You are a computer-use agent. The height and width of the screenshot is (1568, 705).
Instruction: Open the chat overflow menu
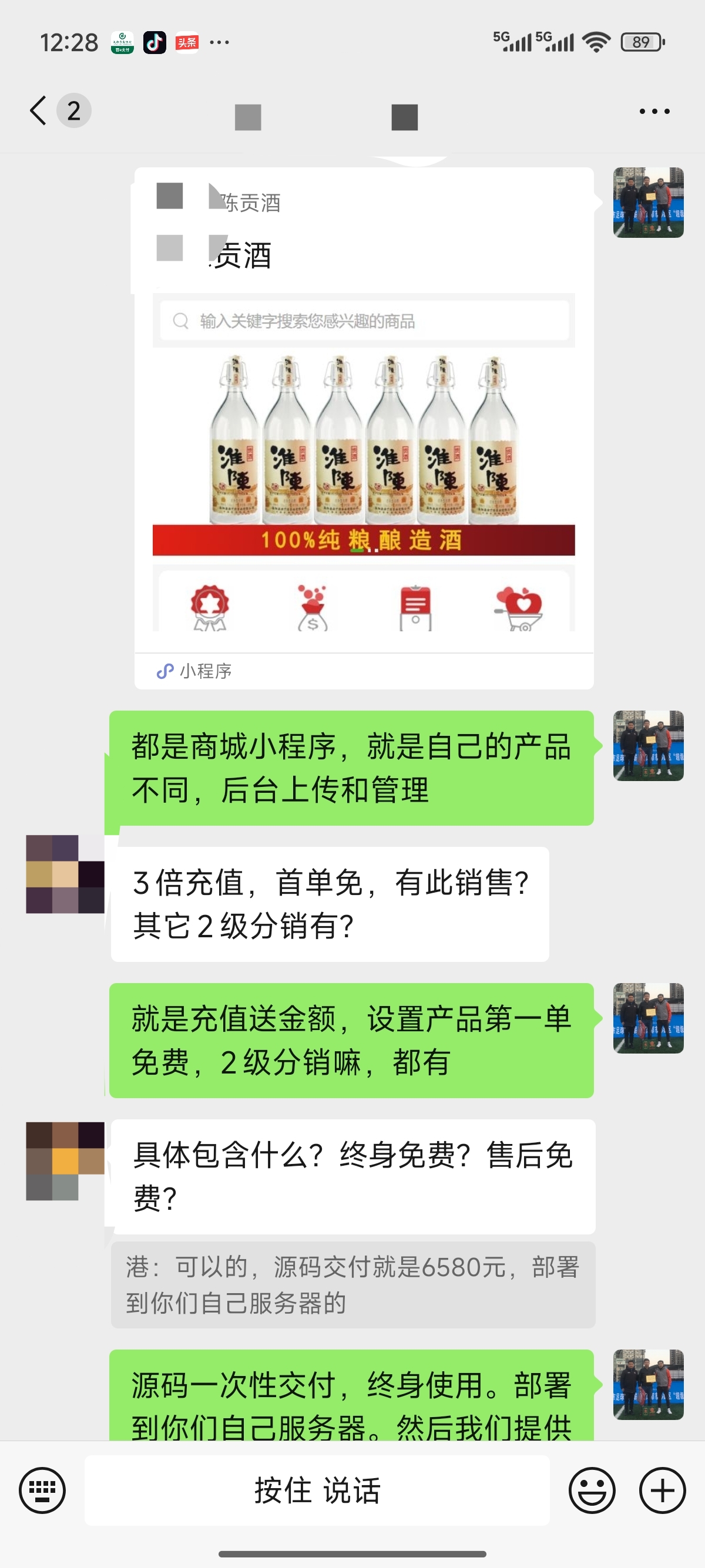click(x=654, y=112)
